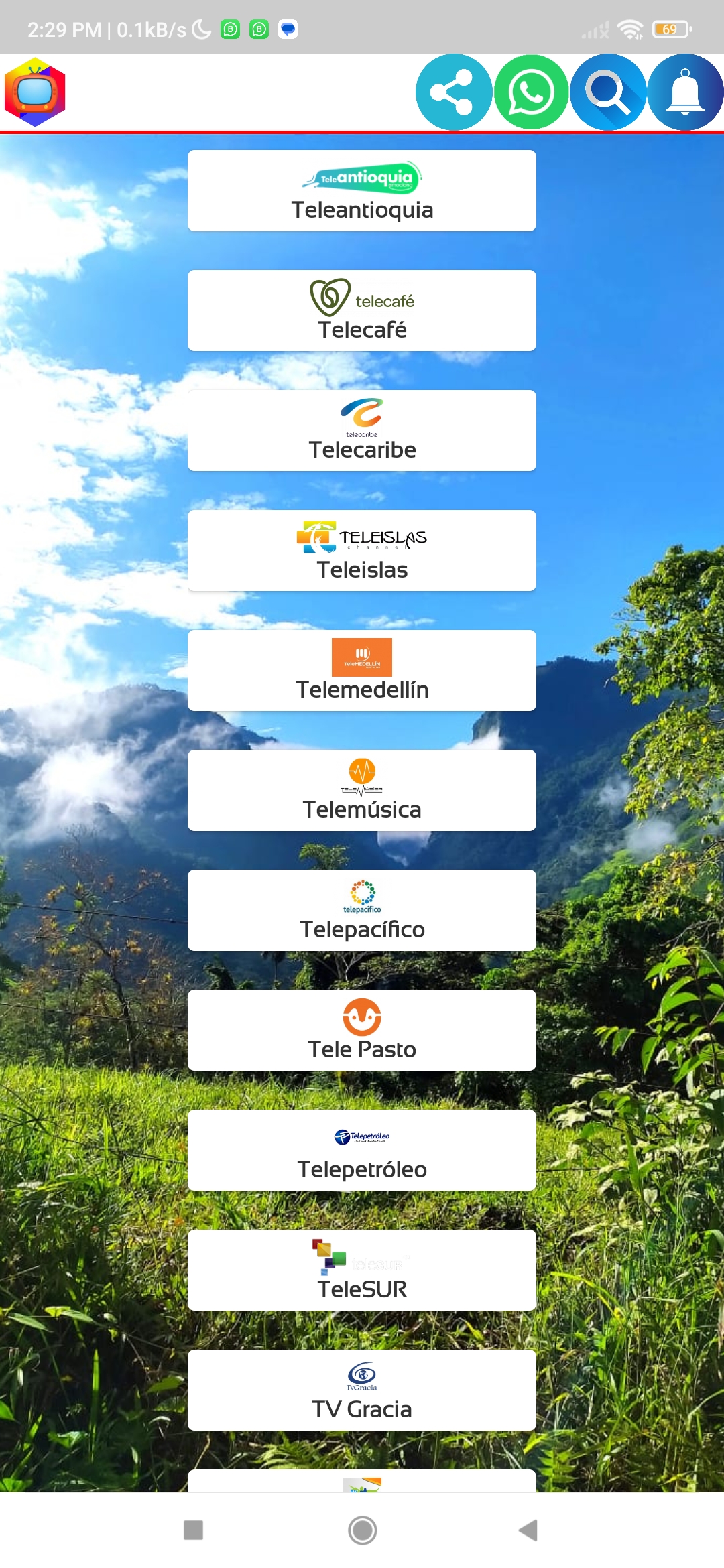Viewport: 724px width, 1568px height.
Task: Go back using the system back button
Action: (528, 1530)
